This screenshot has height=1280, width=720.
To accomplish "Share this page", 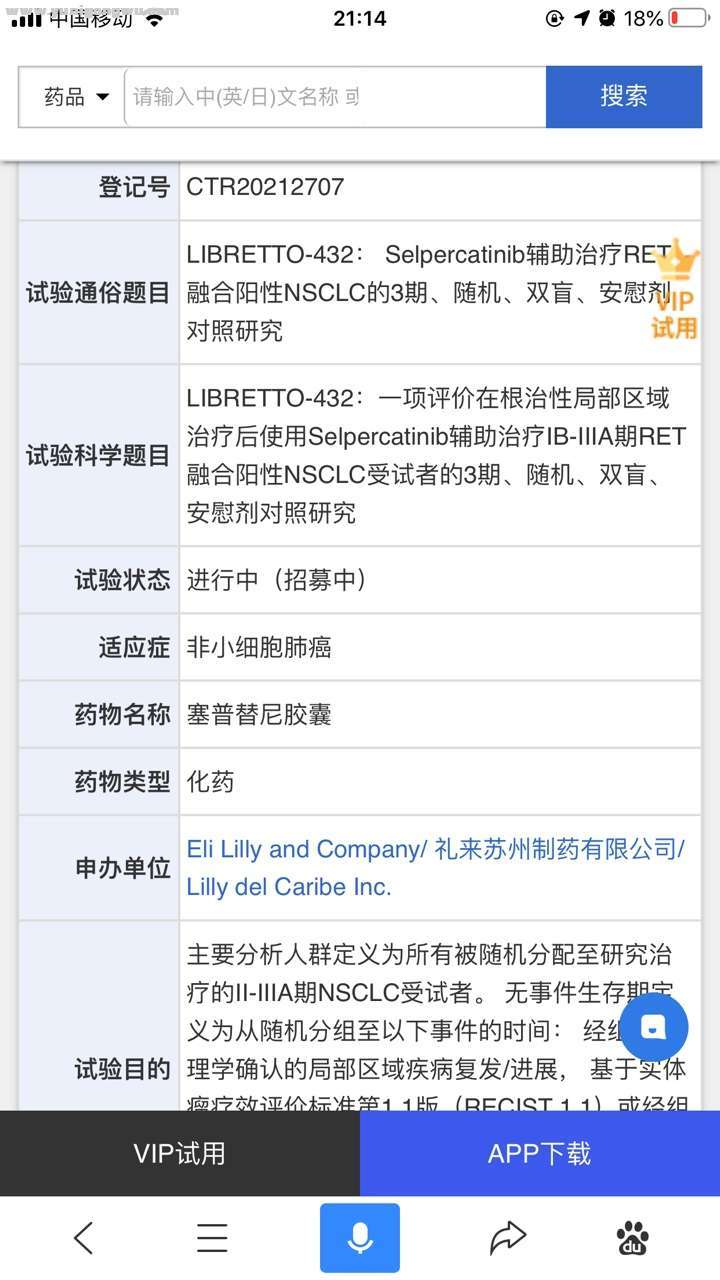I will [508, 1238].
